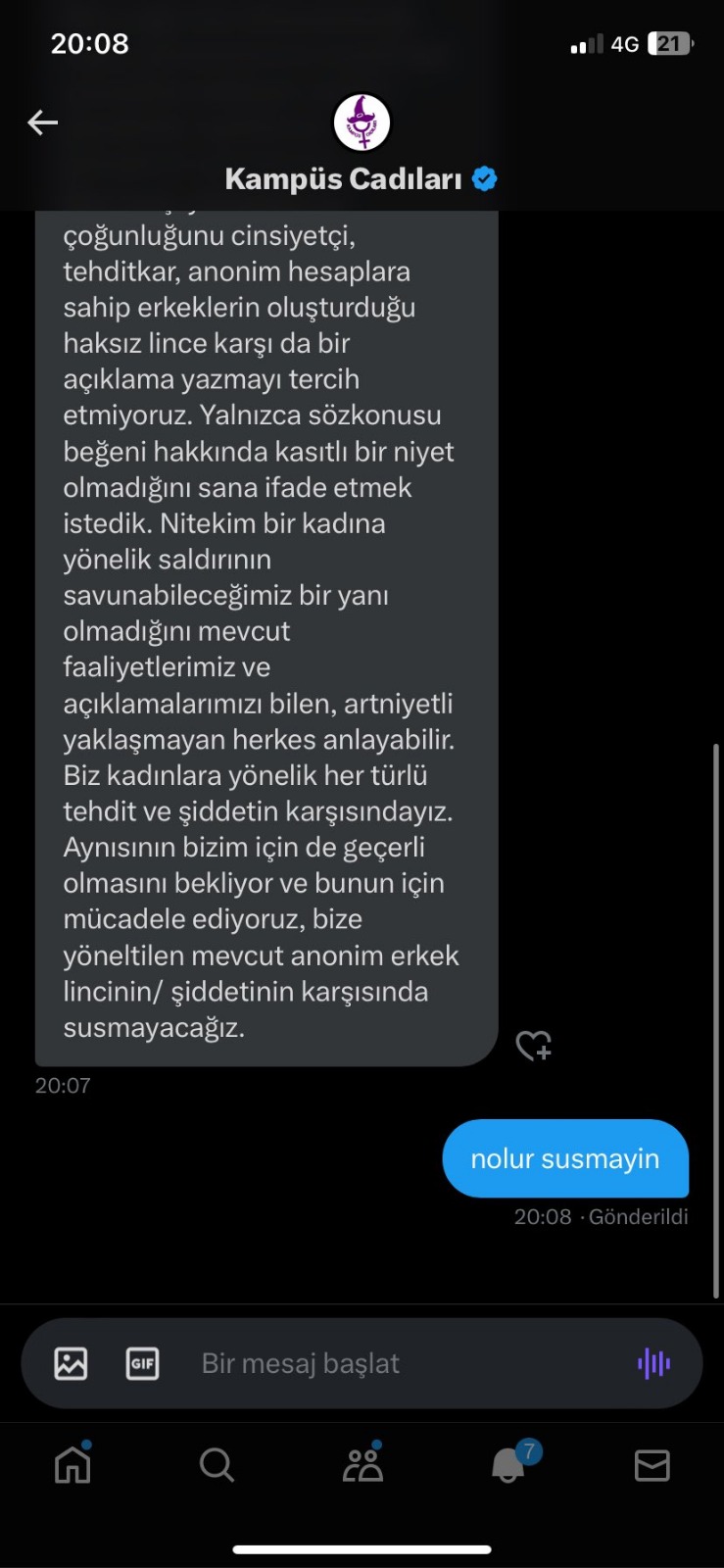
Task: Record a voice message
Action: pyautogui.click(x=653, y=1363)
